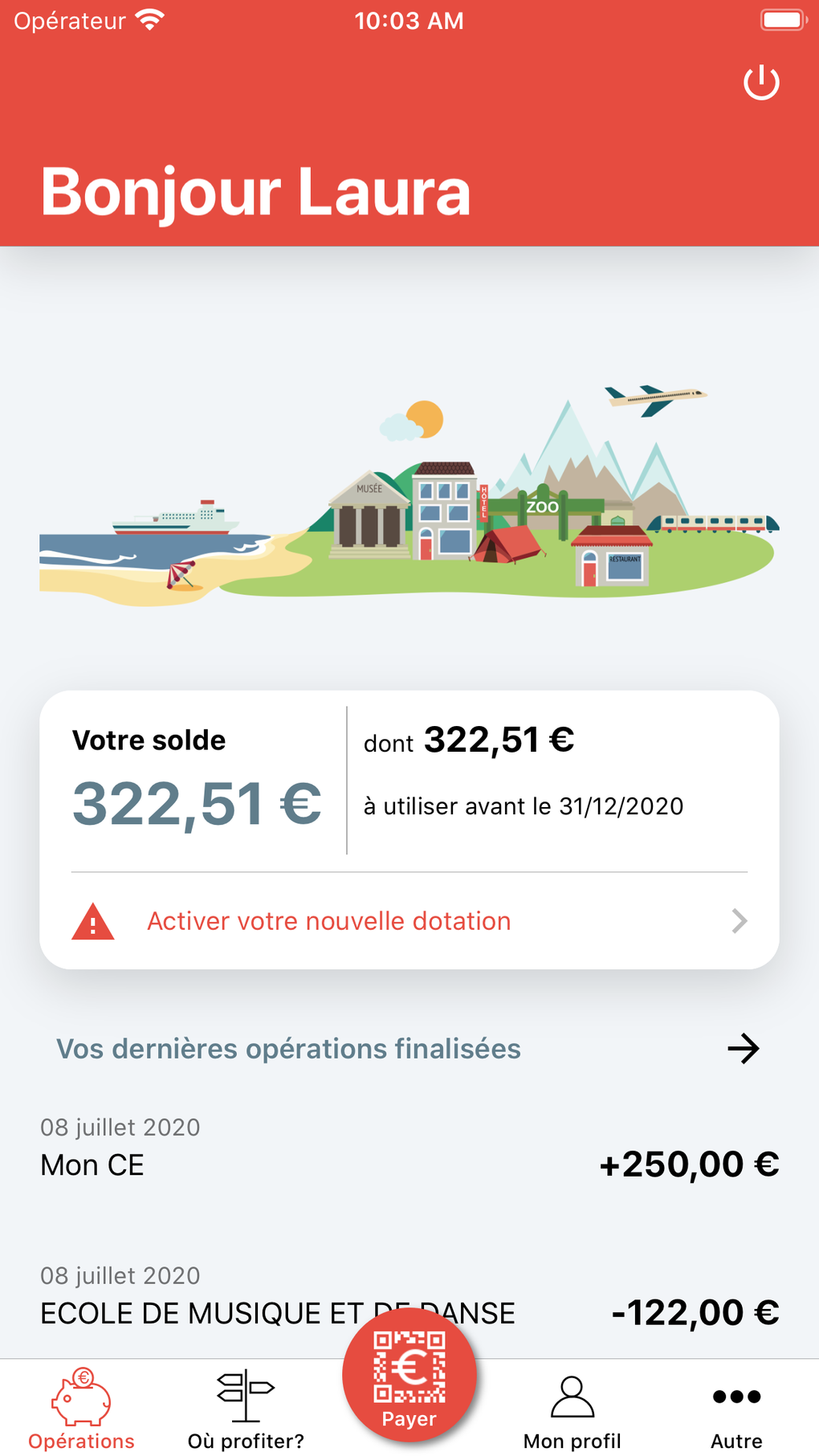Select the Opérations piggy bank icon
Viewport: 819px width, 1456px height.
pyautogui.click(x=80, y=1395)
